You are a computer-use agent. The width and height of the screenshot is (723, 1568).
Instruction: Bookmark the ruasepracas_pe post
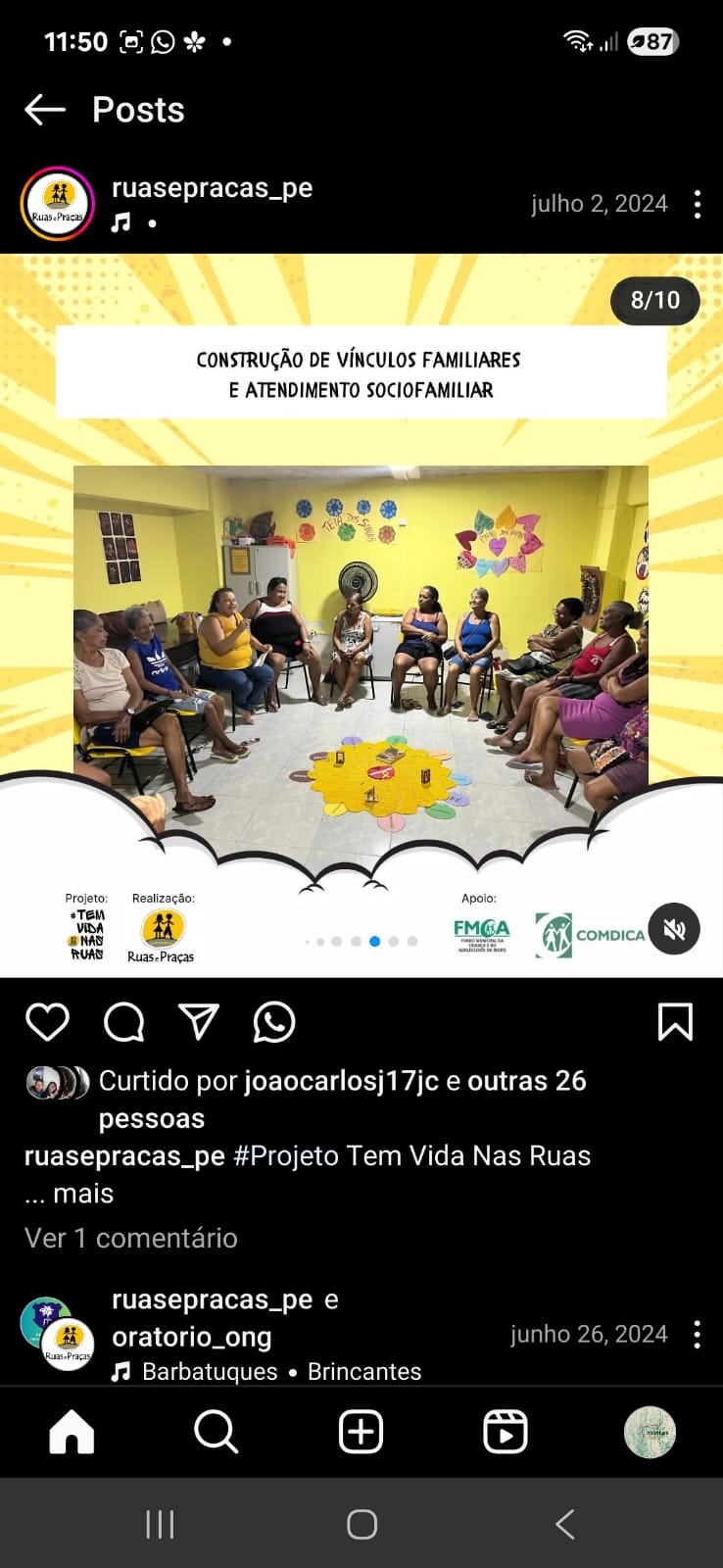(675, 1022)
